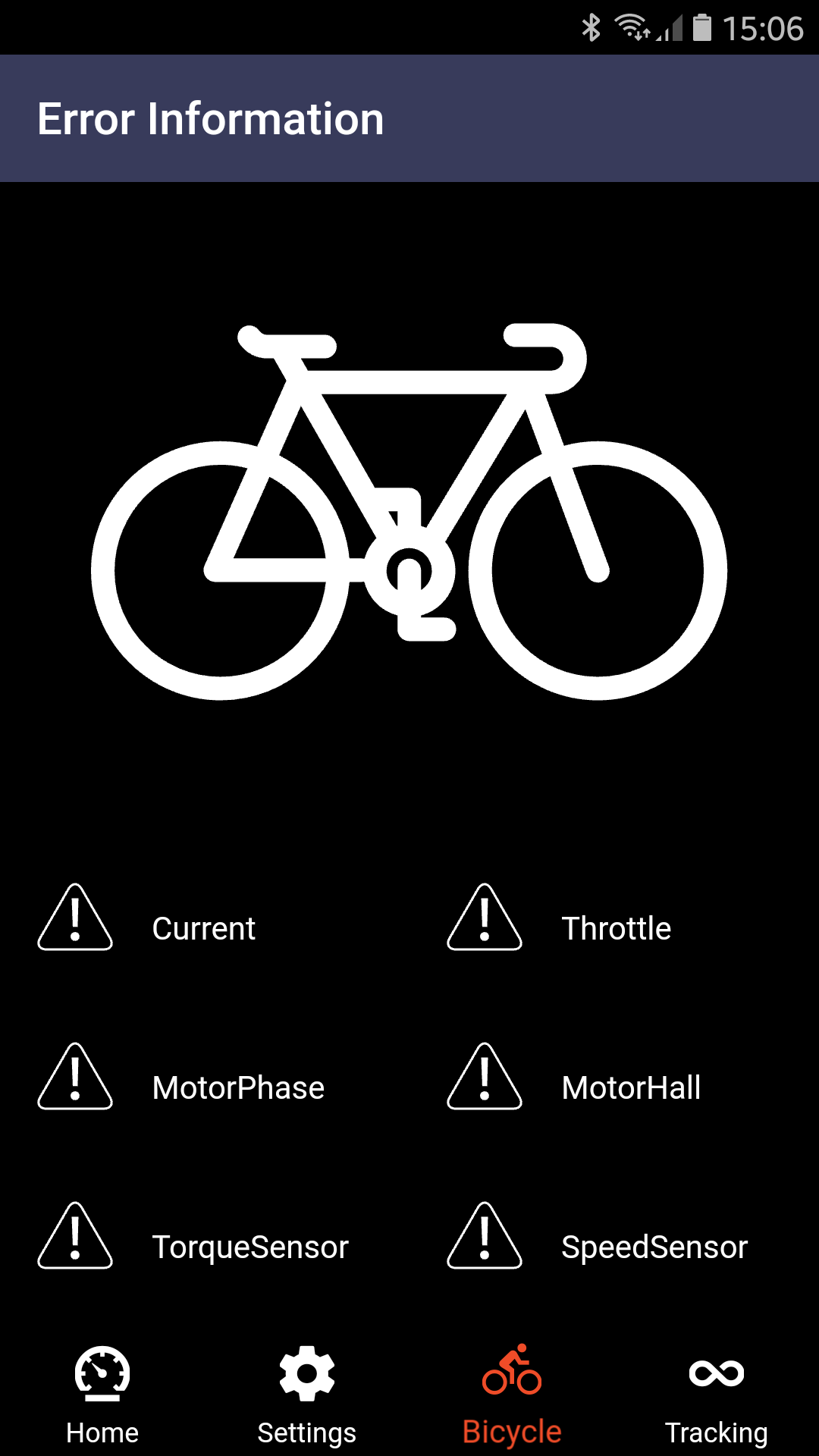This screenshot has width=819, height=1456.
Task: Go to the Tracking tab
Action: tap(717, 1395)
